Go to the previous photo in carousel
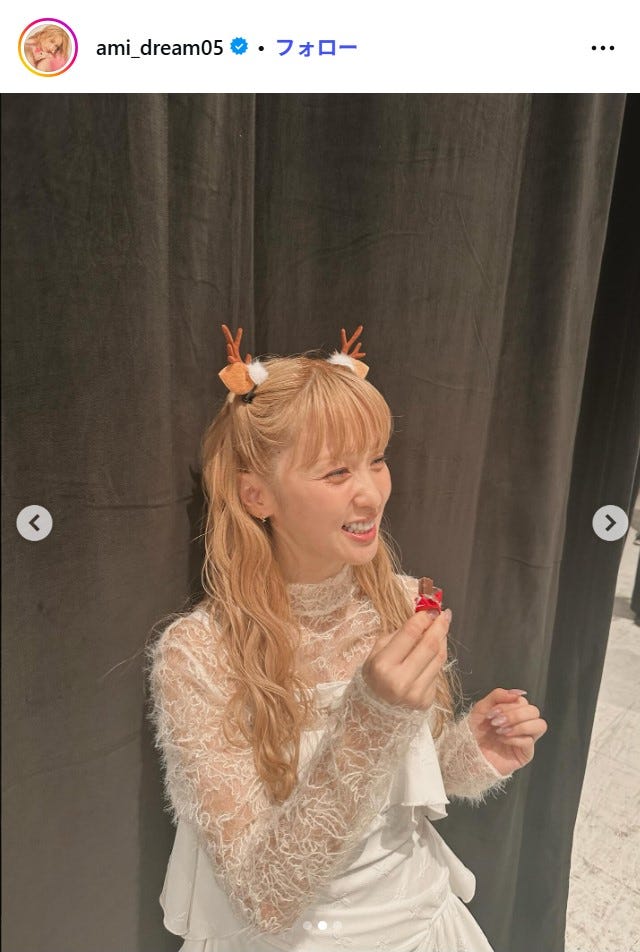Screen dimensions: 640x952 [34, 522]
